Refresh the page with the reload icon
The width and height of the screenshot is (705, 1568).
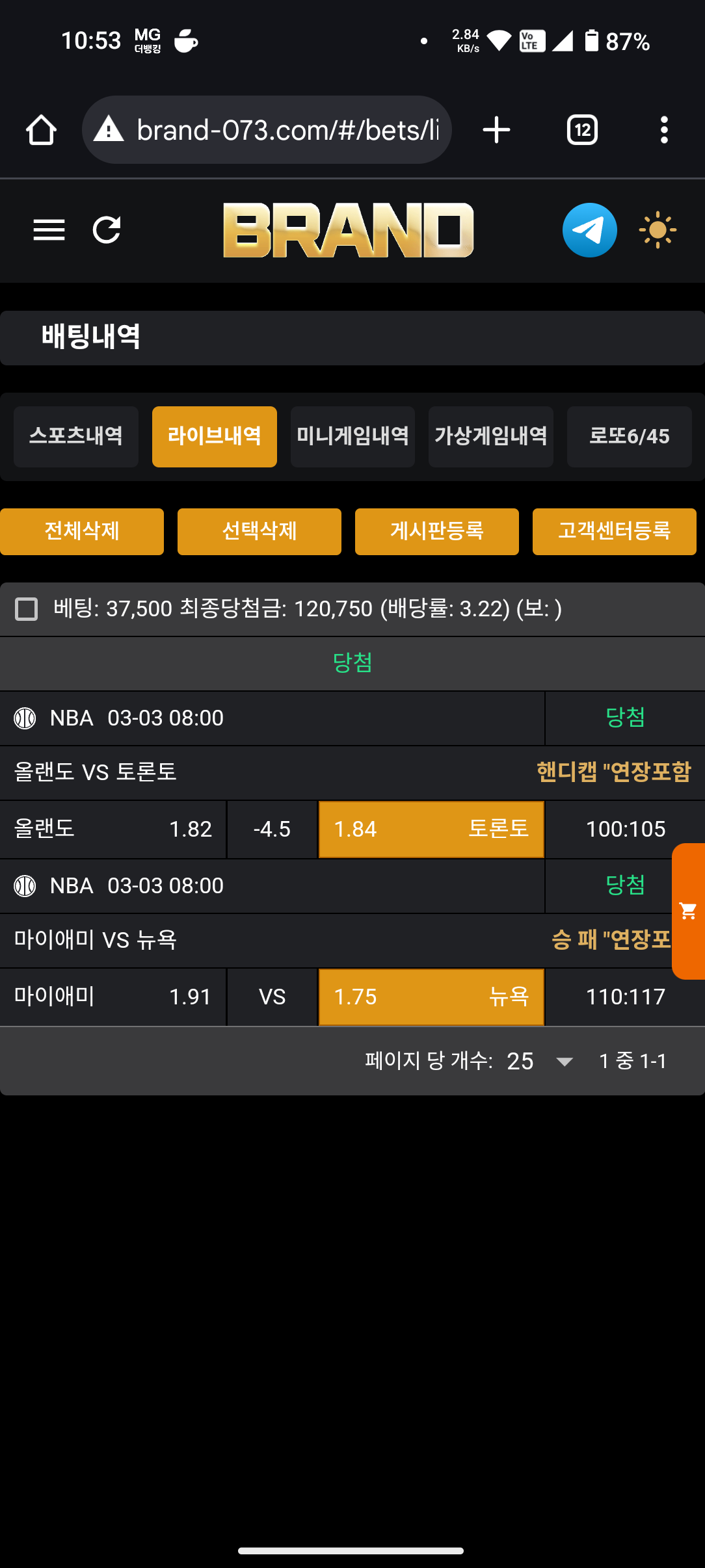coord(107,230)
